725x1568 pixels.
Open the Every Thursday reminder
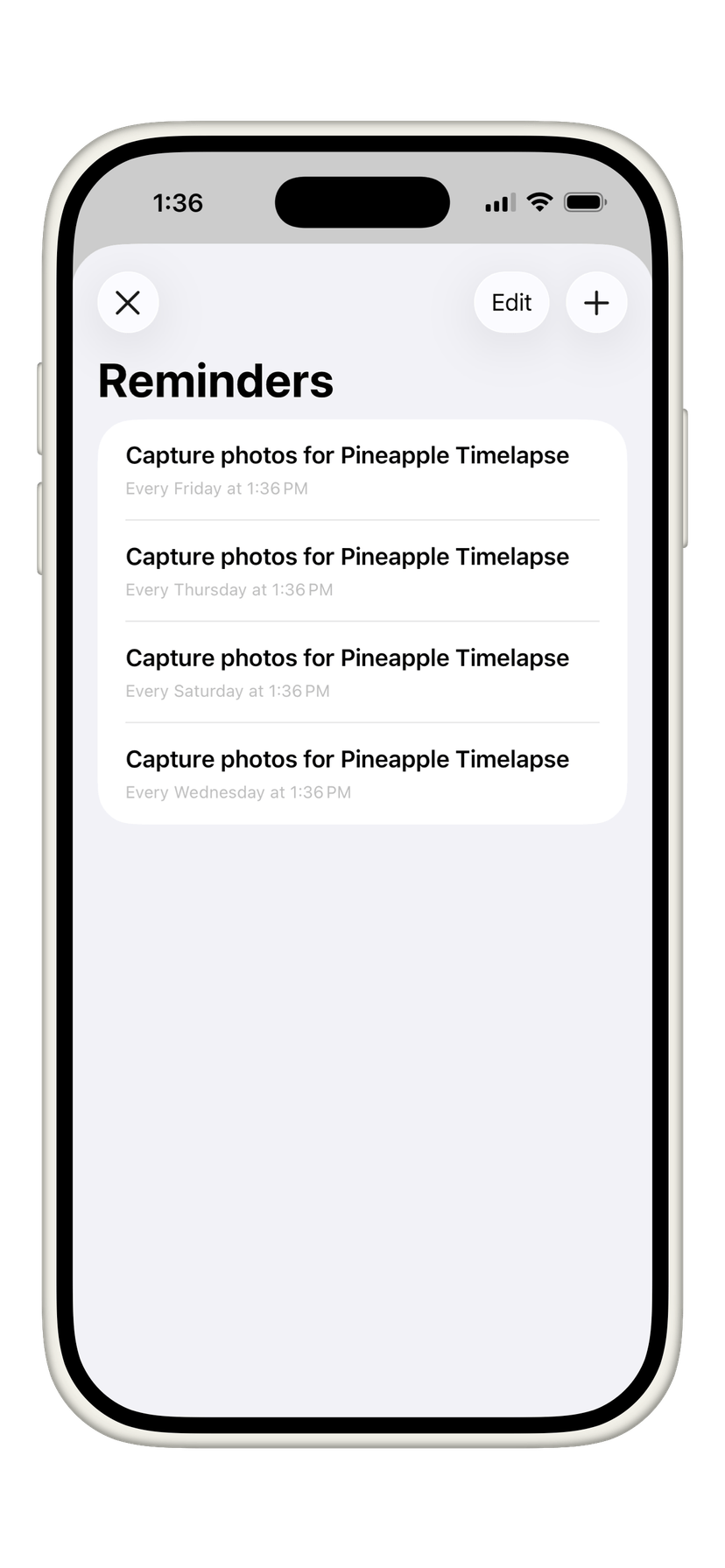[x=362, y=572]
